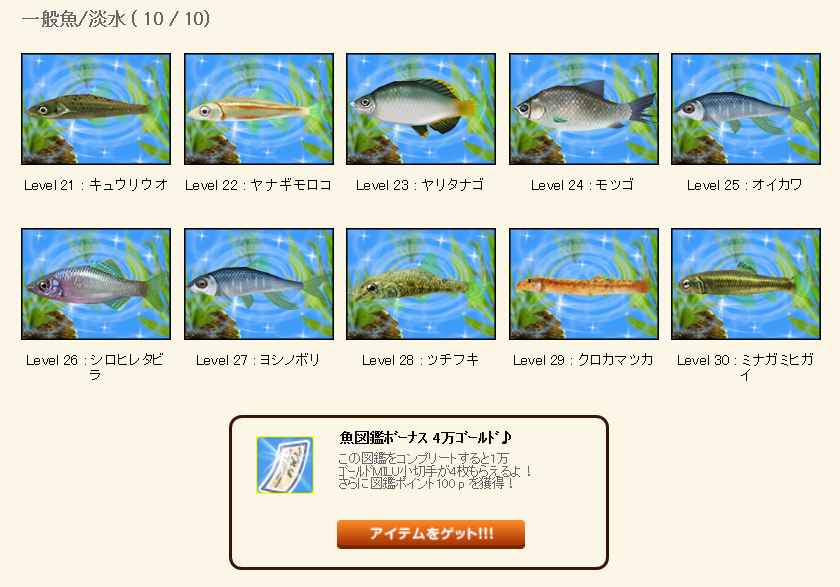This screenshot has height=587, width=840.
Task: Select the Level 27 ヨシノボリ fish card
Action: pyautogui.click(x=259, y=284)
